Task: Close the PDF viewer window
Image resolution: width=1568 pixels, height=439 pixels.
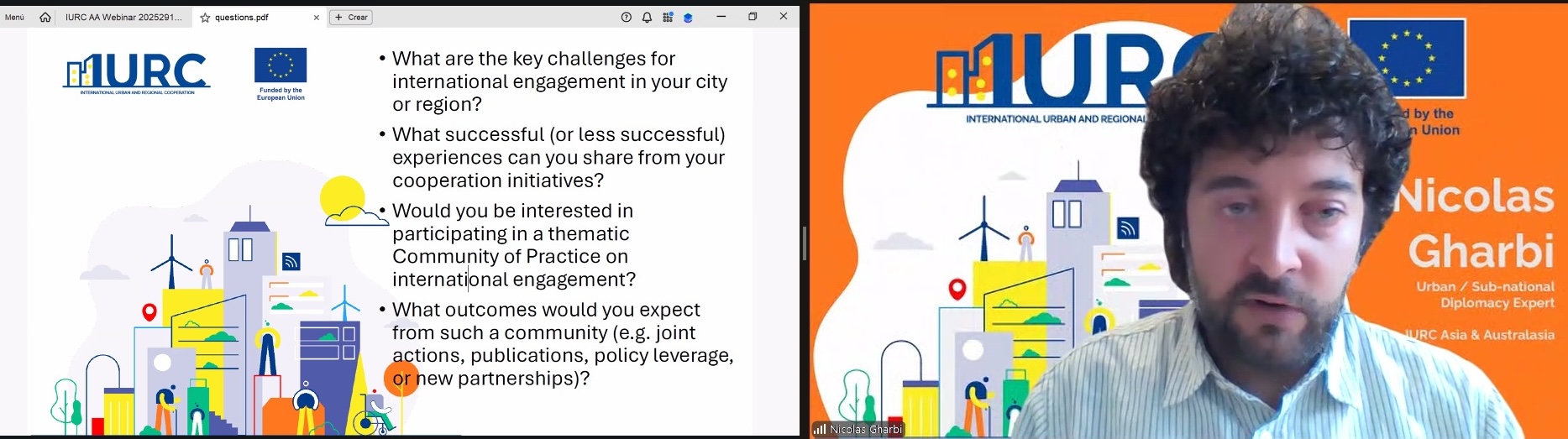Action: [x=784, y=16]
